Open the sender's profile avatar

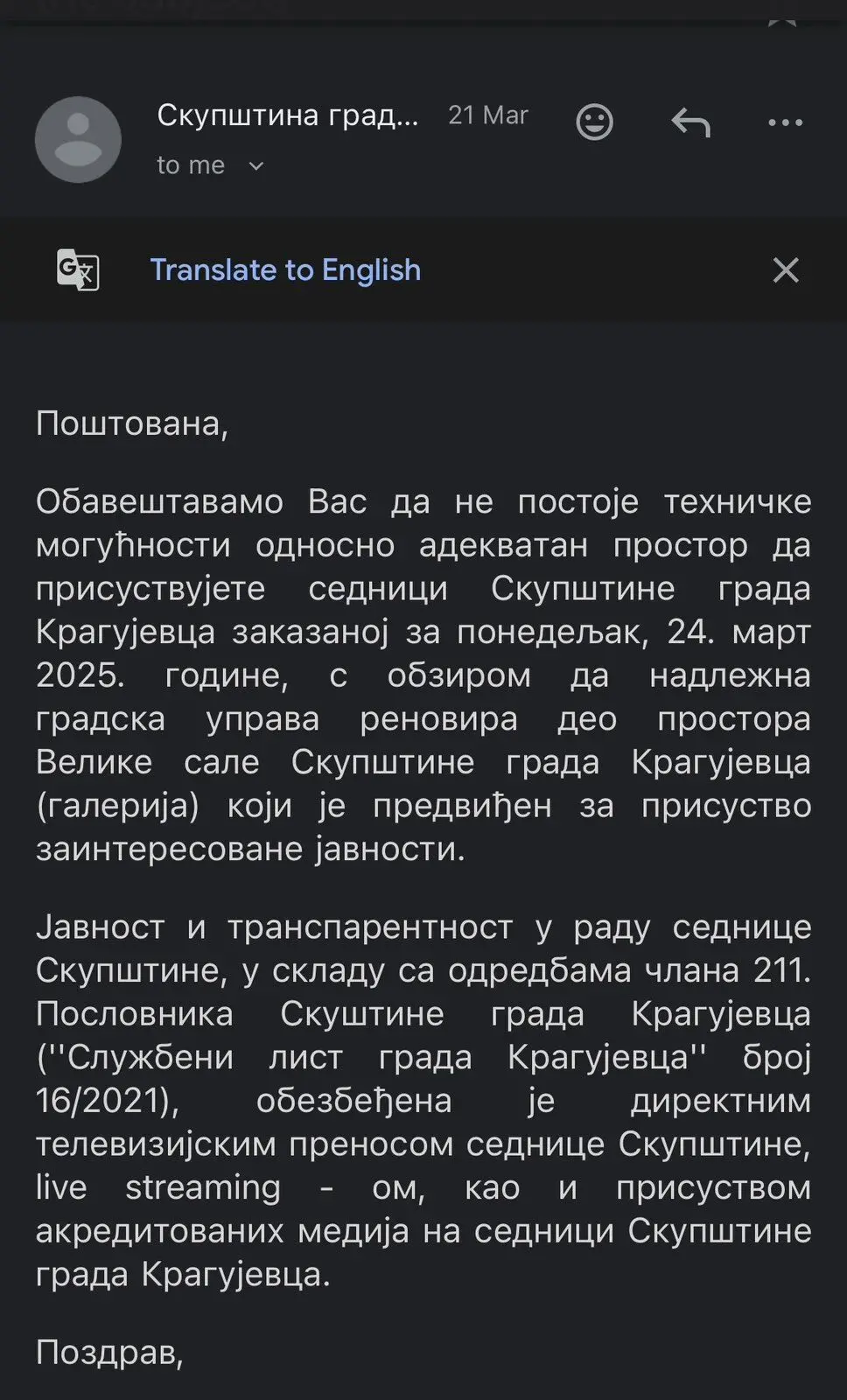tap(78, 139)
